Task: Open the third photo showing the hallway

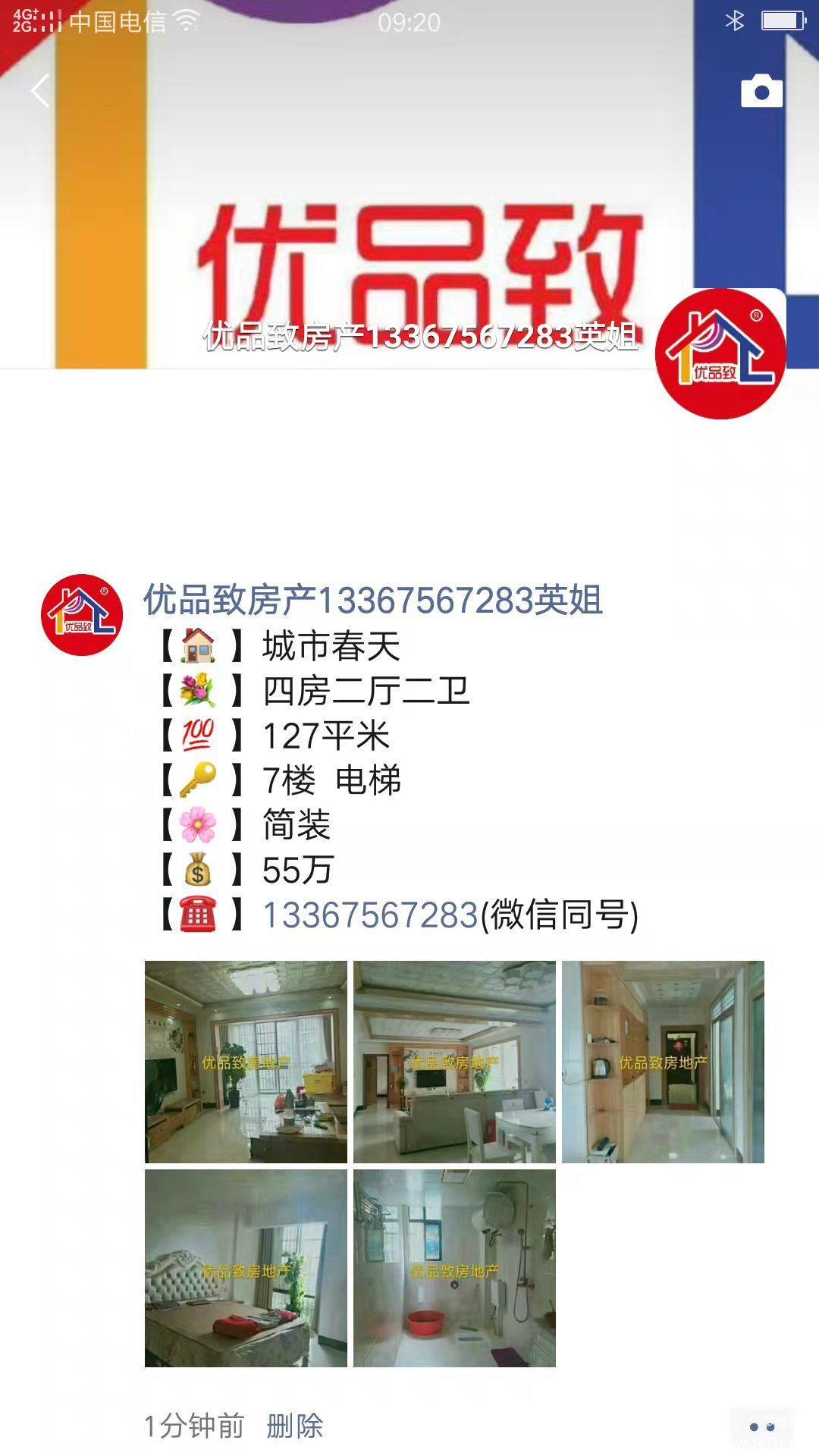Action: 663,1062
